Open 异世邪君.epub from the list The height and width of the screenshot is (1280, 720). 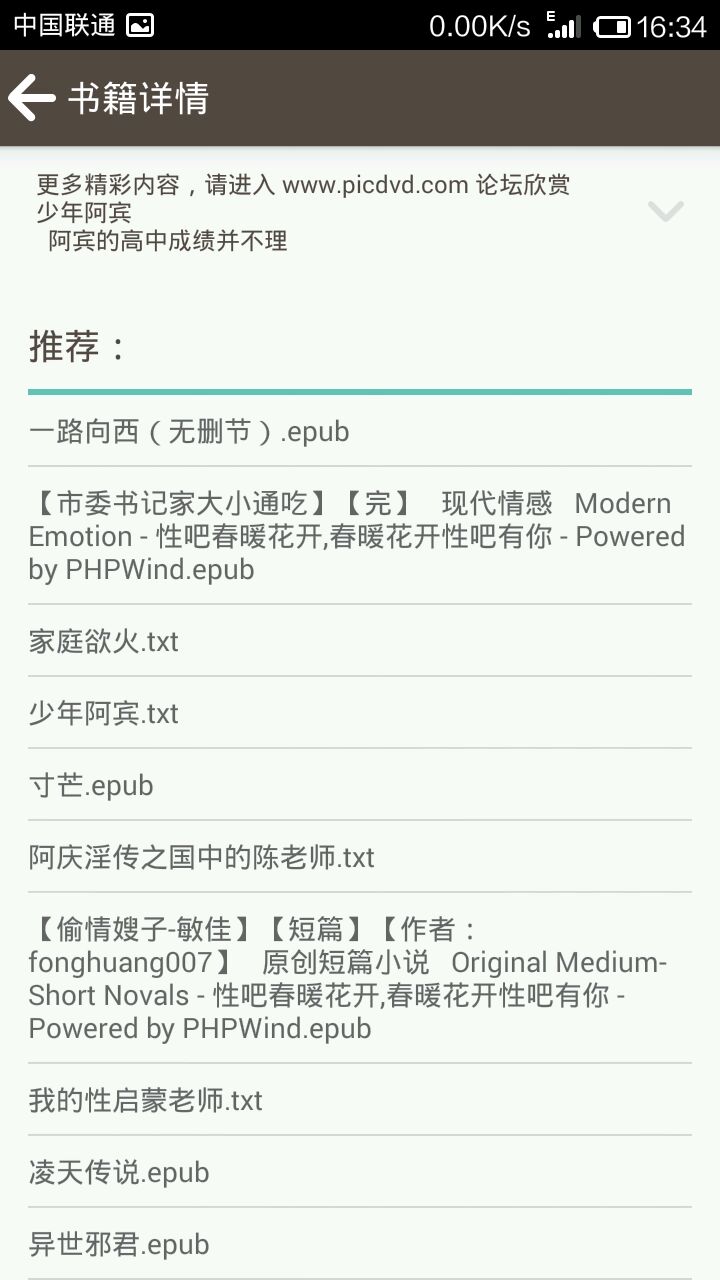119,1244
